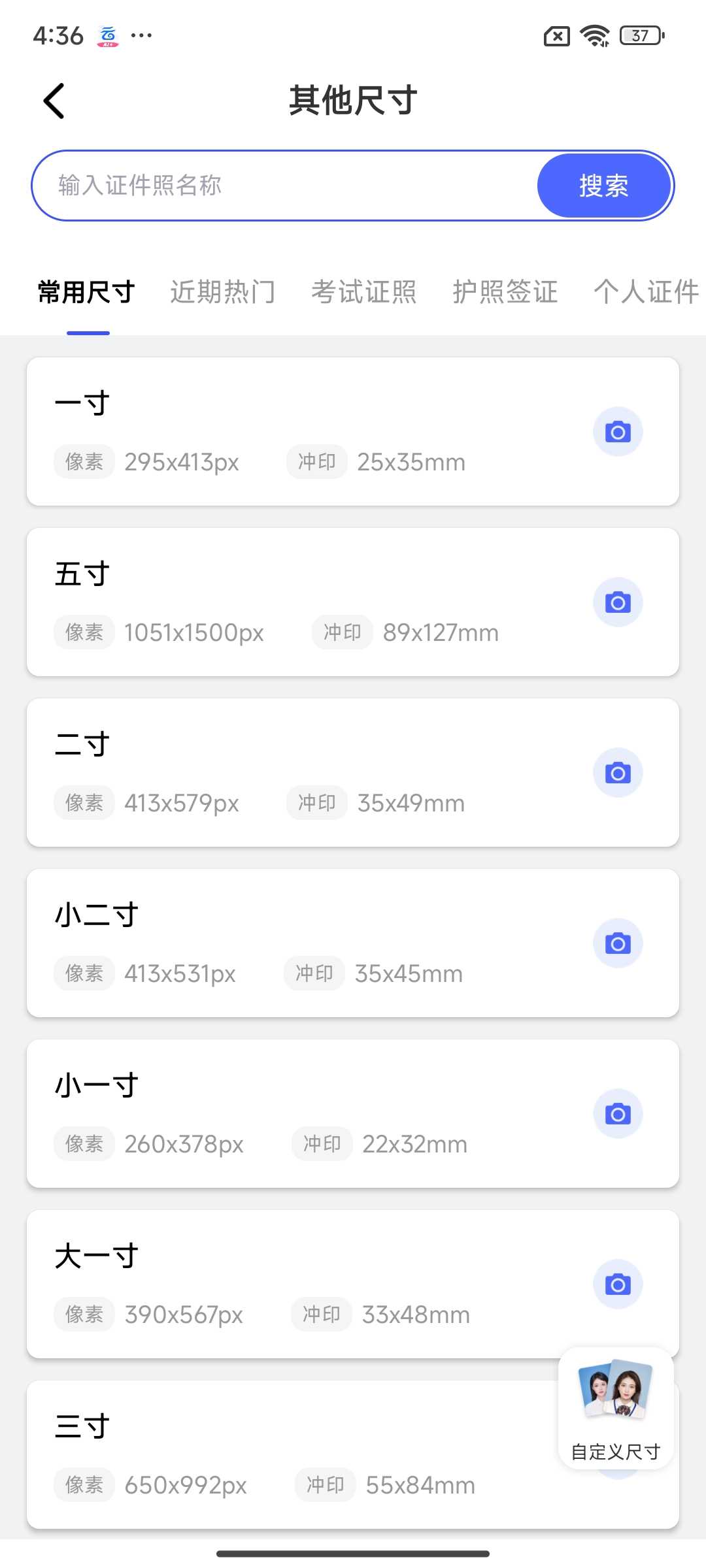Image resolution: width=706 pixels, height=1568 pixels.
Task: Choose the 小二寸 size card
Action: coord(353,943)
